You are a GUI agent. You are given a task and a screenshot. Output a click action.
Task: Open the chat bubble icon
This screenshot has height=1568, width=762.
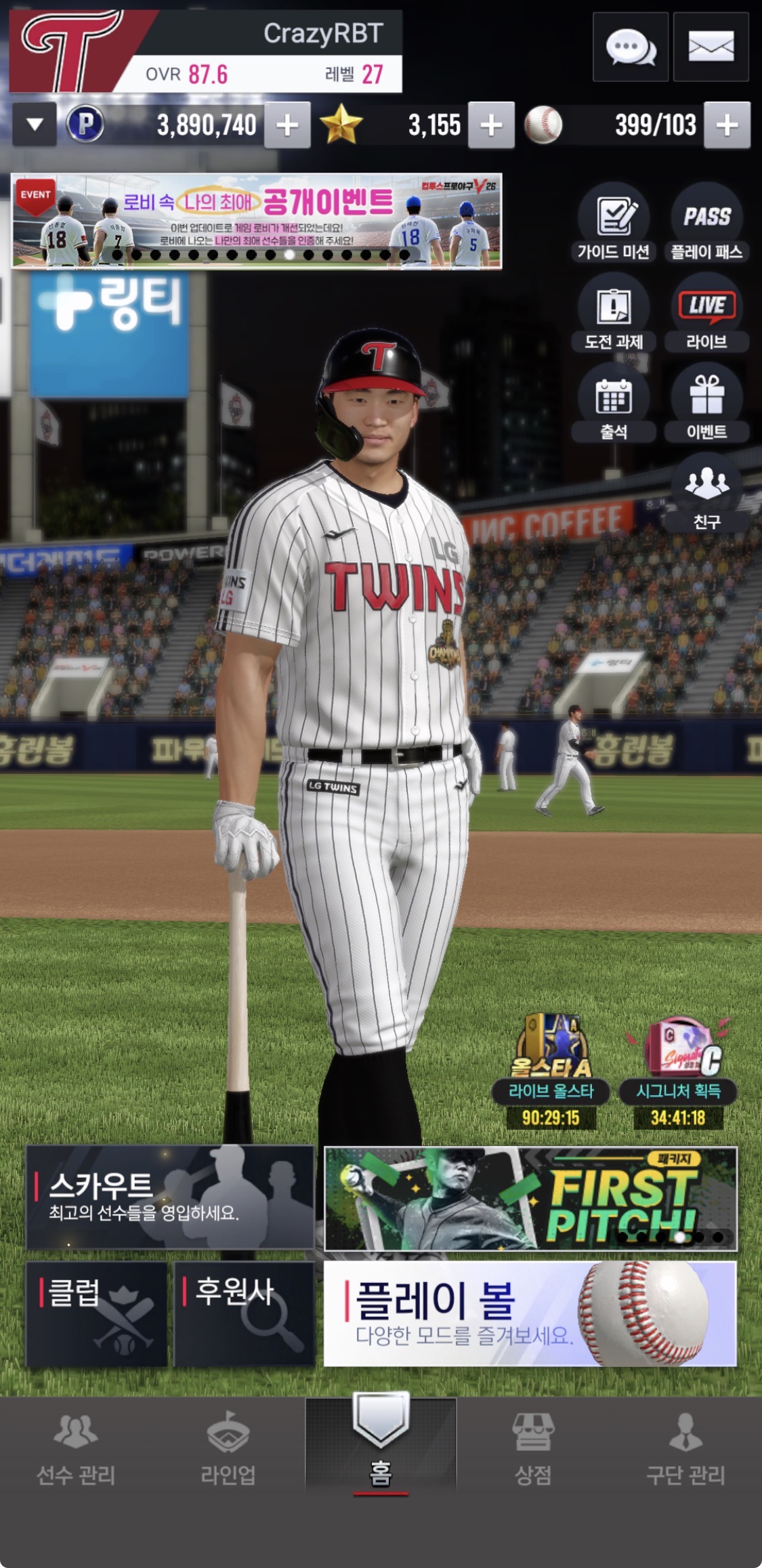(631, 47)
